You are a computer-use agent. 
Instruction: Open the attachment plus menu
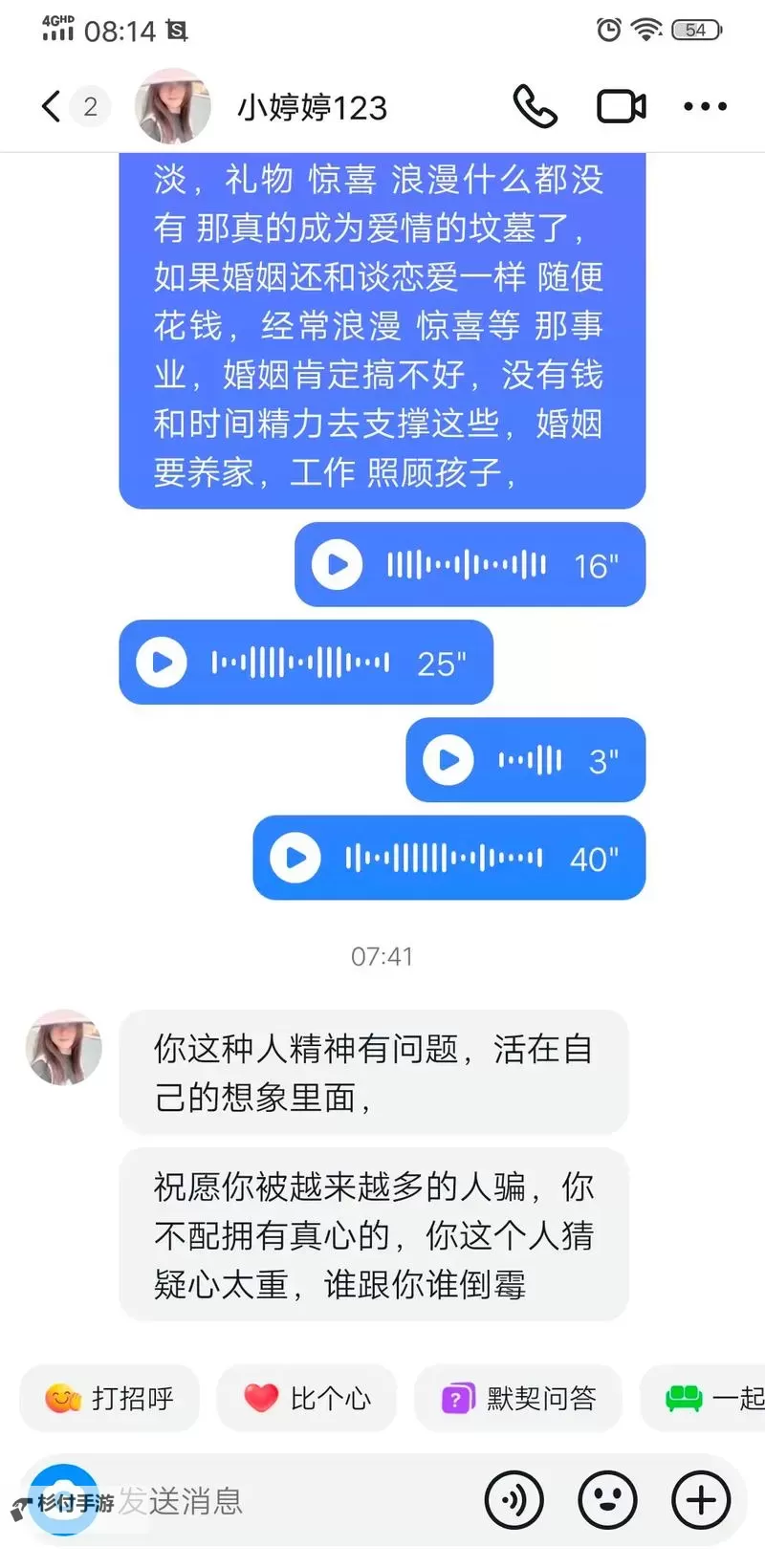coord(699,1499)
